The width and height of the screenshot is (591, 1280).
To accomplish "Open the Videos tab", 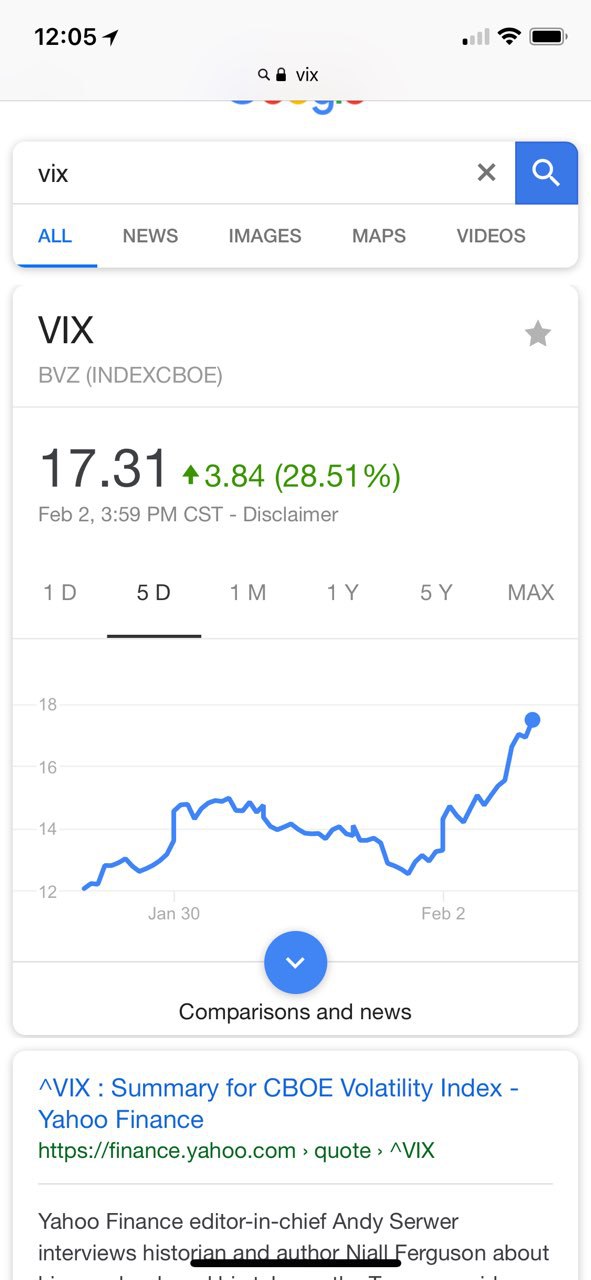I will click(x=491, y=236).
